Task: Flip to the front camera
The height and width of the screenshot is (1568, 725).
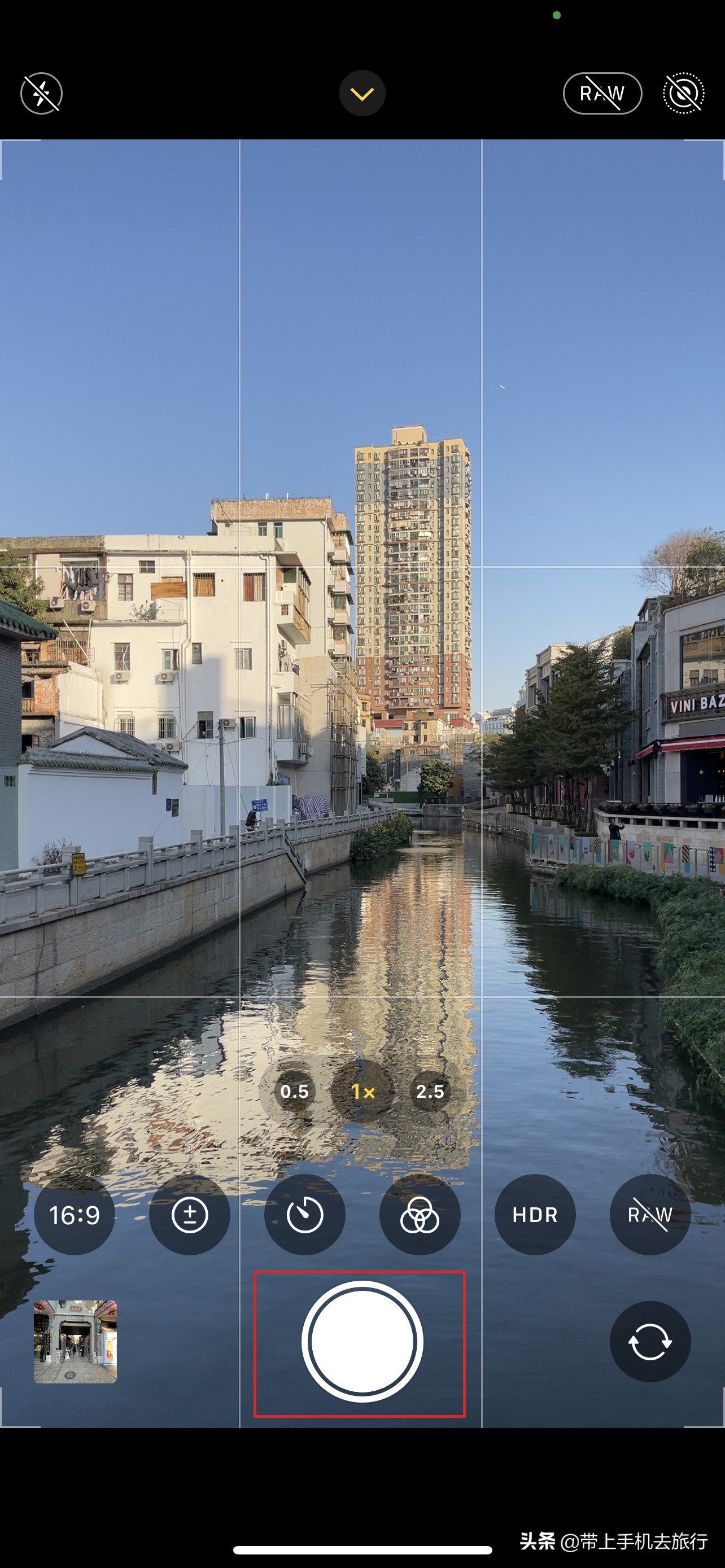Action: 649,1342
